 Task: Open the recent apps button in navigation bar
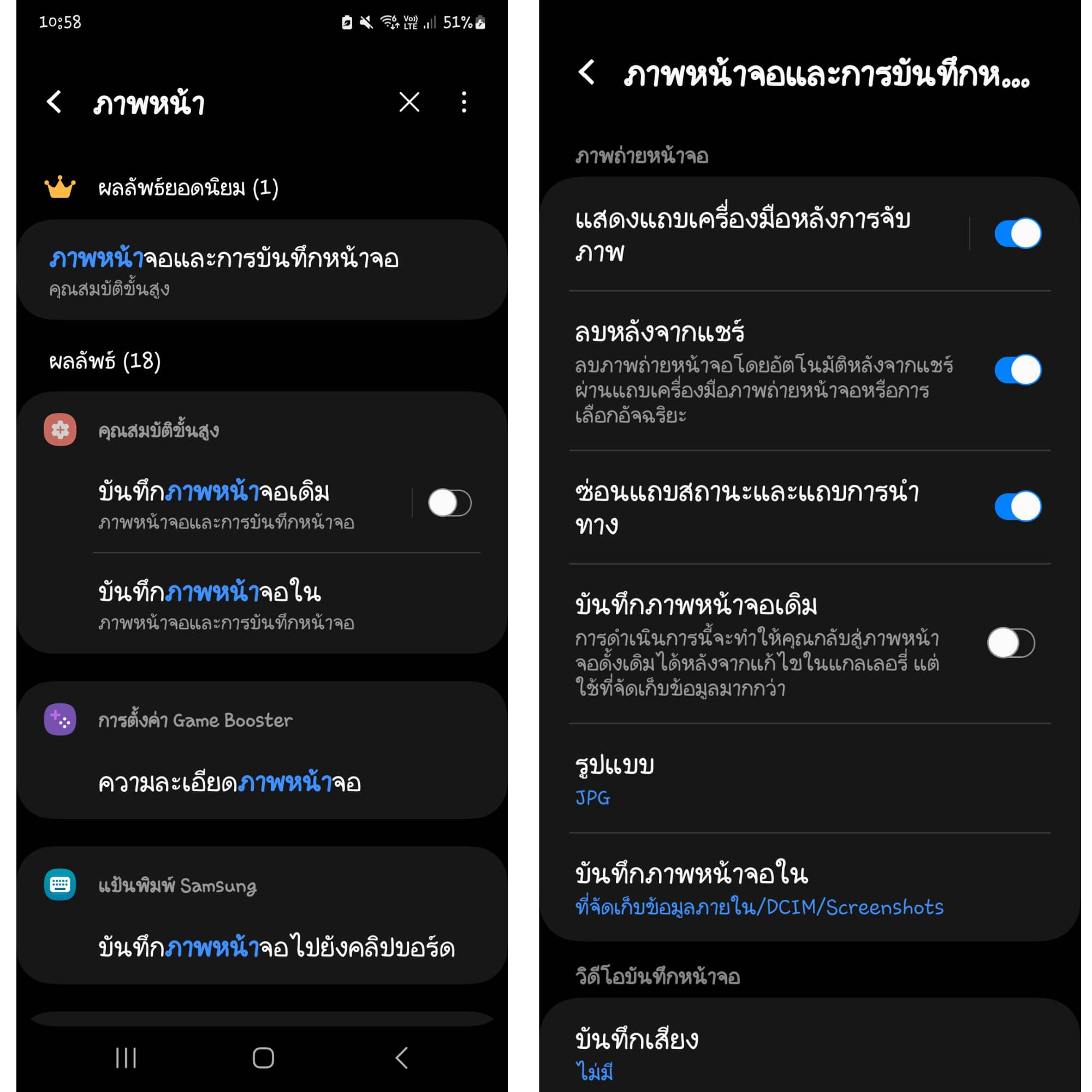126,1058
